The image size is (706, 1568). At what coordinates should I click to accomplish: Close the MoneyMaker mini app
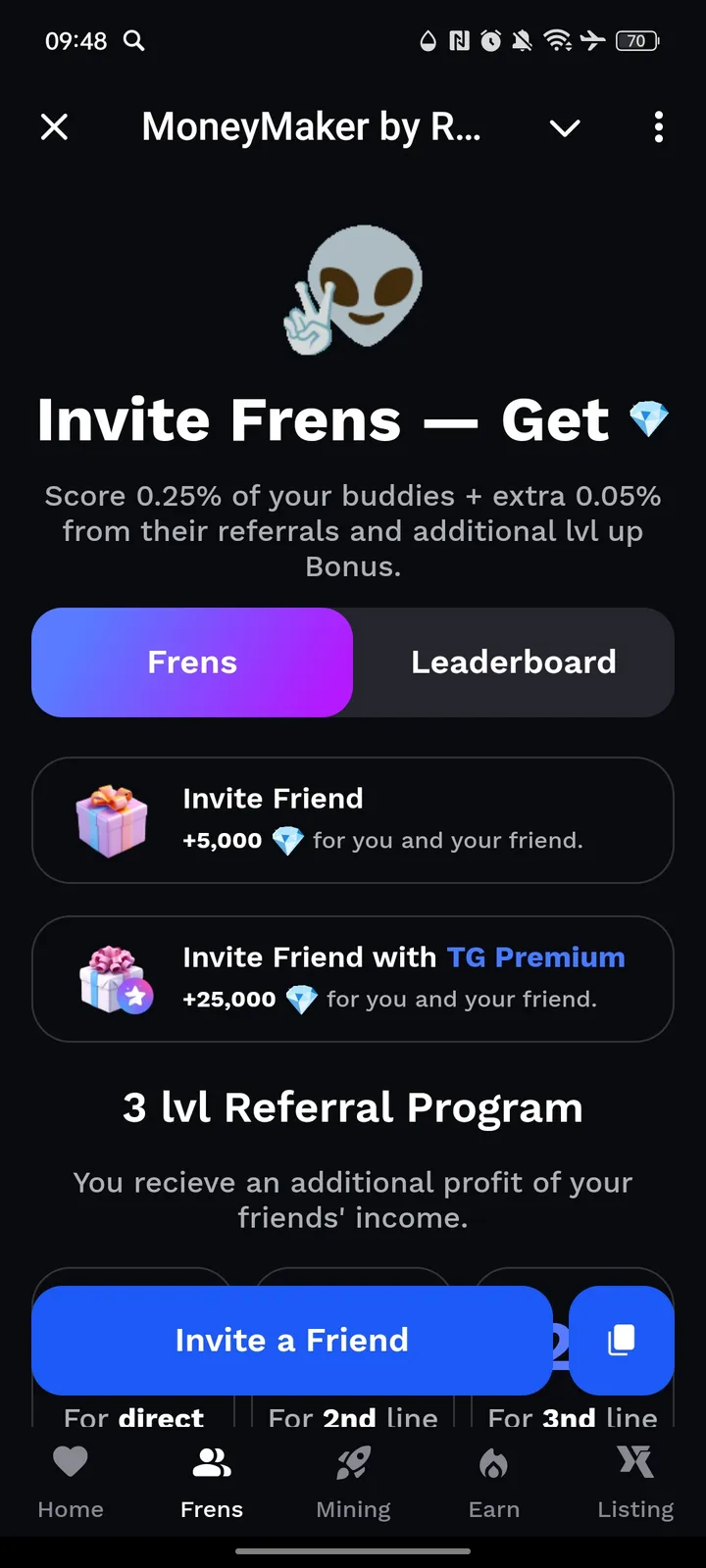pyautogui.click(x=55, y=127)
